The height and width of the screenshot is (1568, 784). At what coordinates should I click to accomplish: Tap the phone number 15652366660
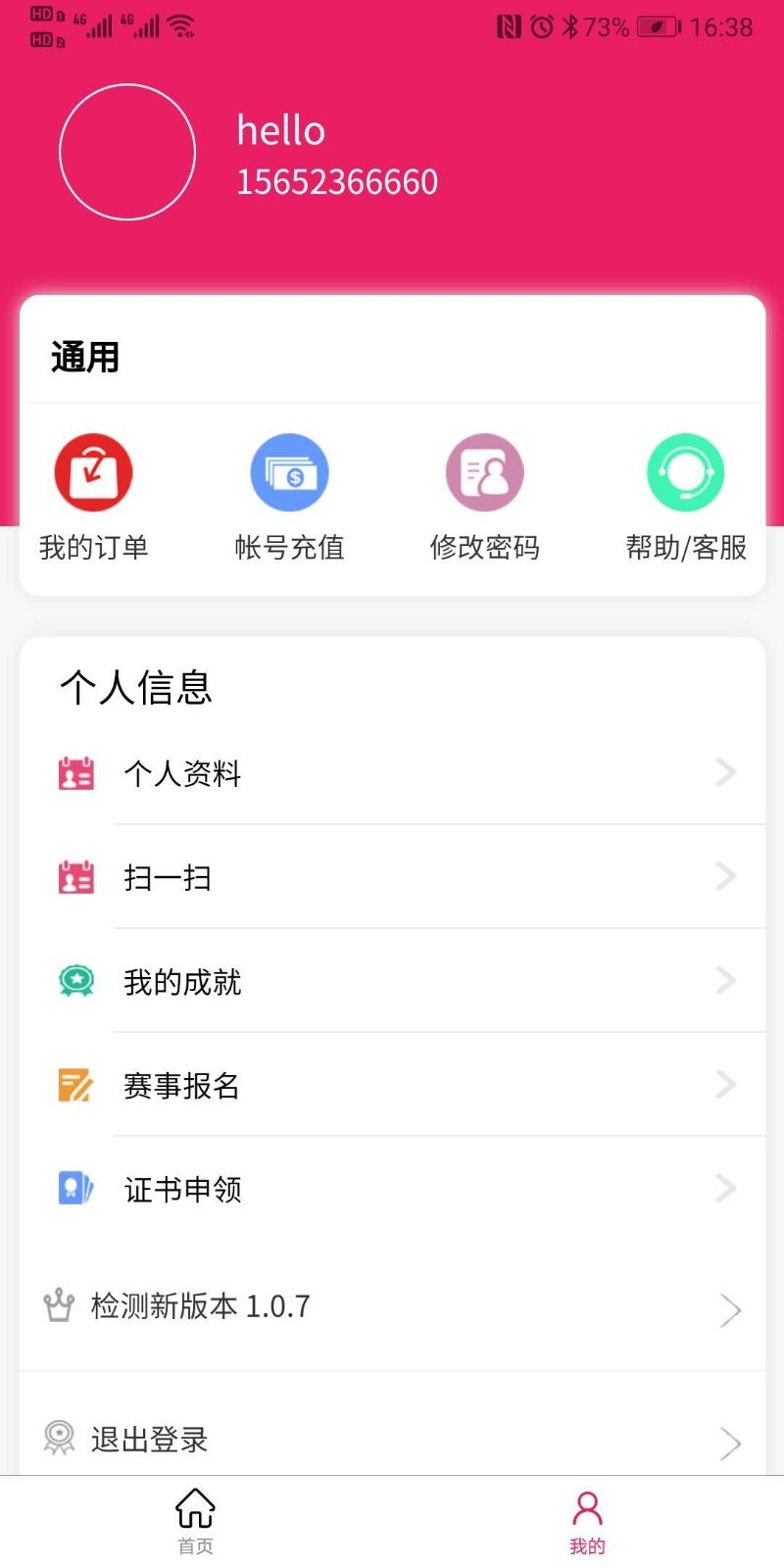click(337, 181)
